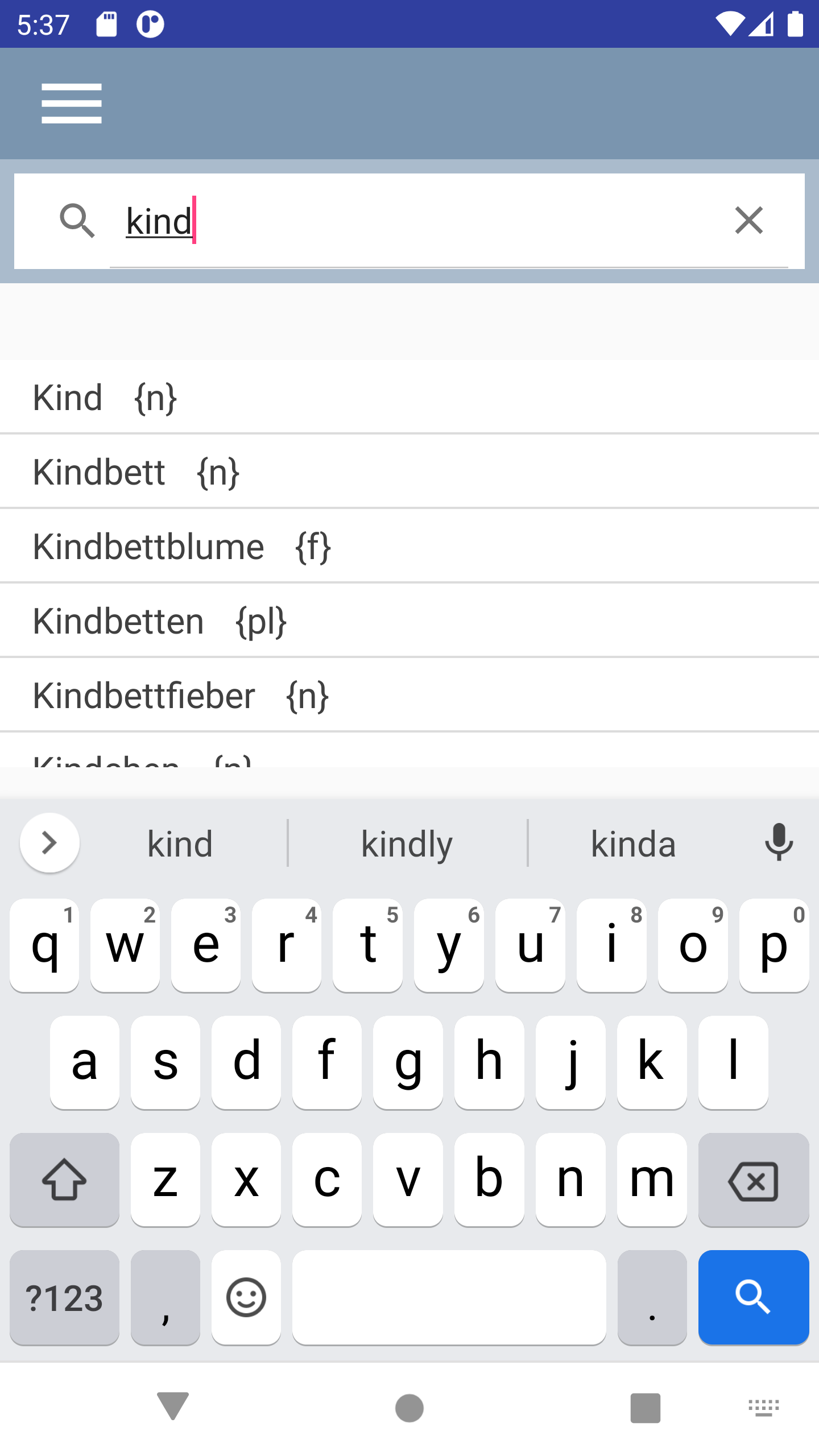The width and height of the screenshot is (819, 1456).
Task: Tap the keyboard switcher icon in the navigation bar
Action: 764,1408
